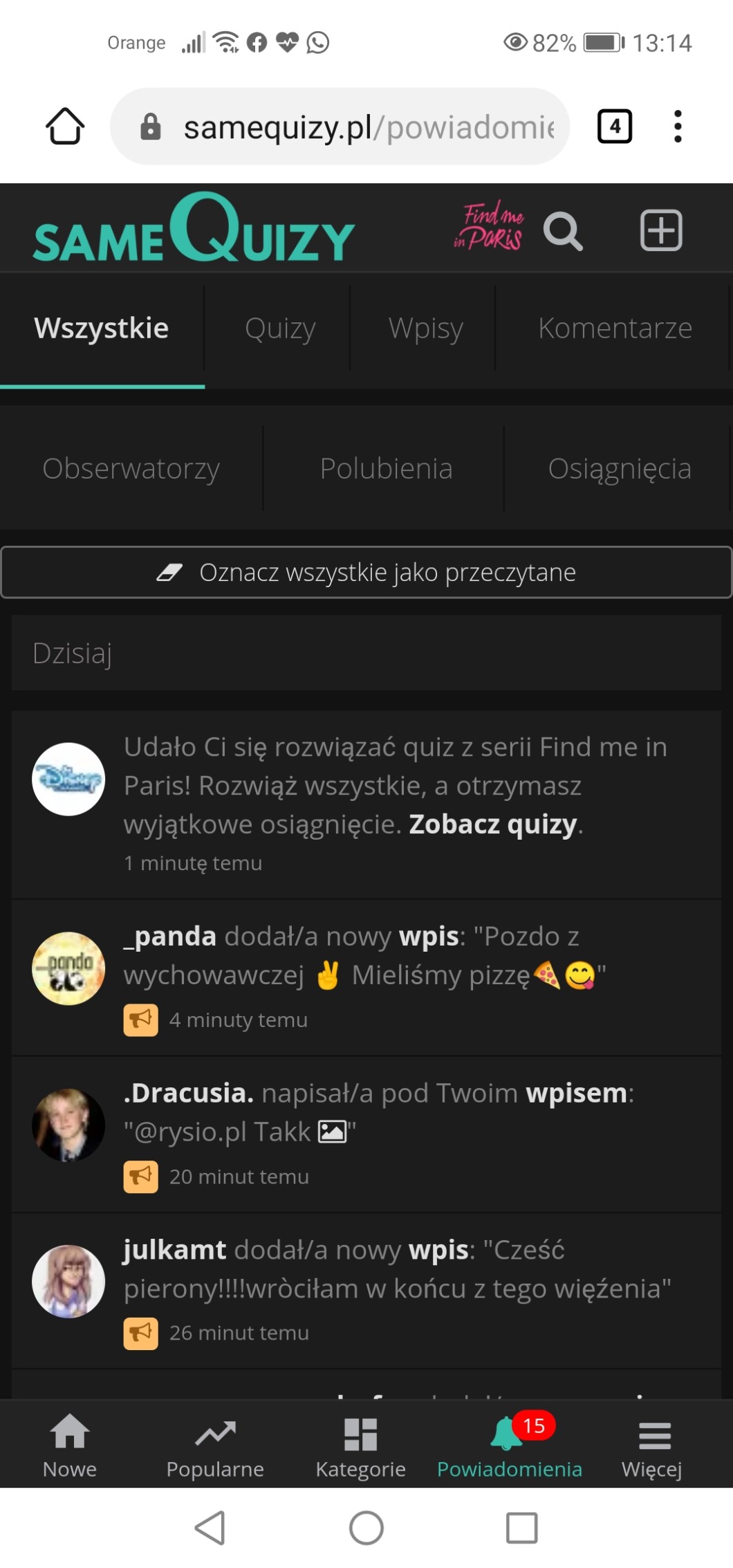Go to the Popularne section
The height and width of the screenshot is (1568, 733).
pyautogui.click(x=215, y=1445)
